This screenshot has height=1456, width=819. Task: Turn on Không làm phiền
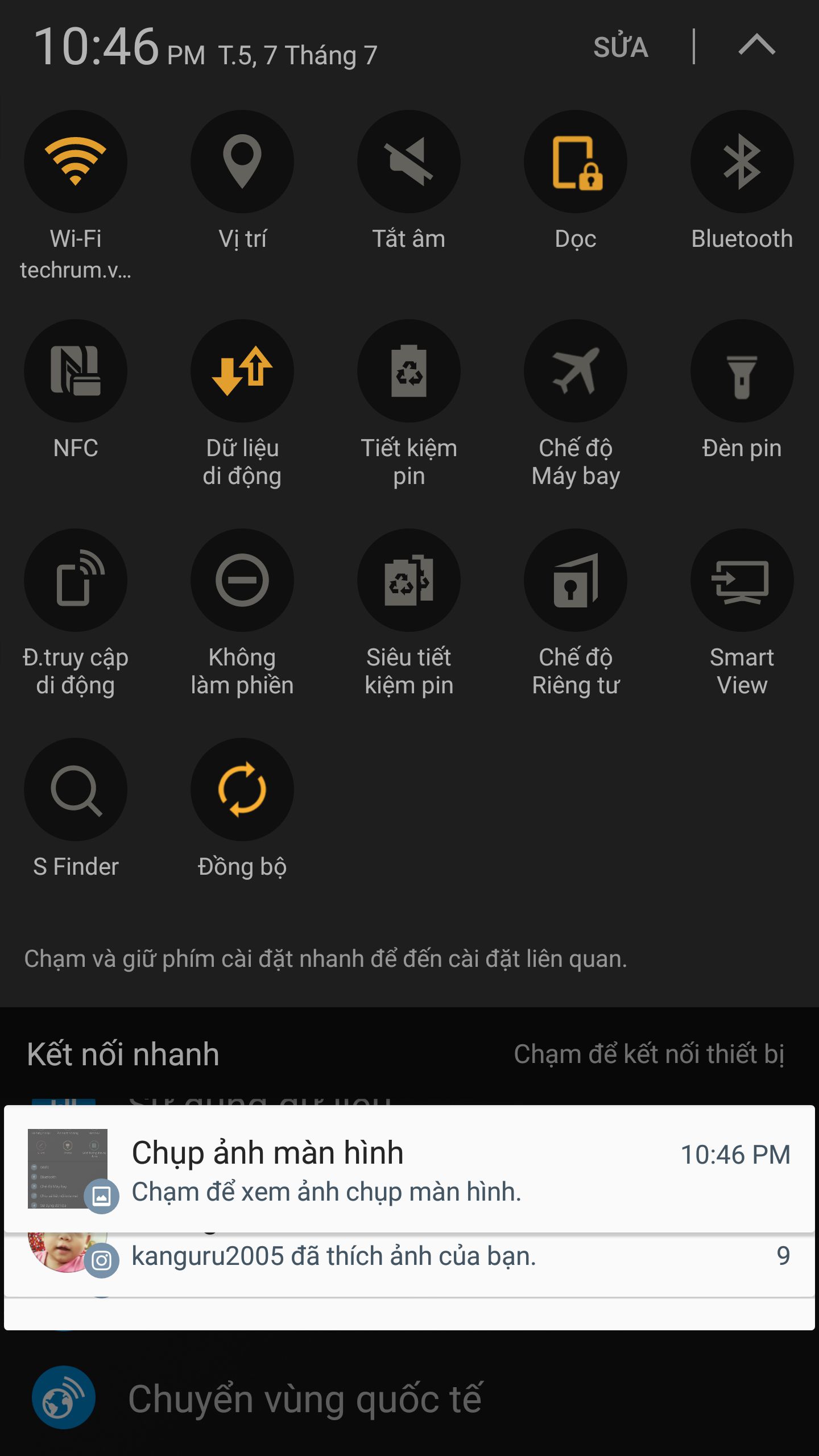pyautogui.click(x=242, y=580)
